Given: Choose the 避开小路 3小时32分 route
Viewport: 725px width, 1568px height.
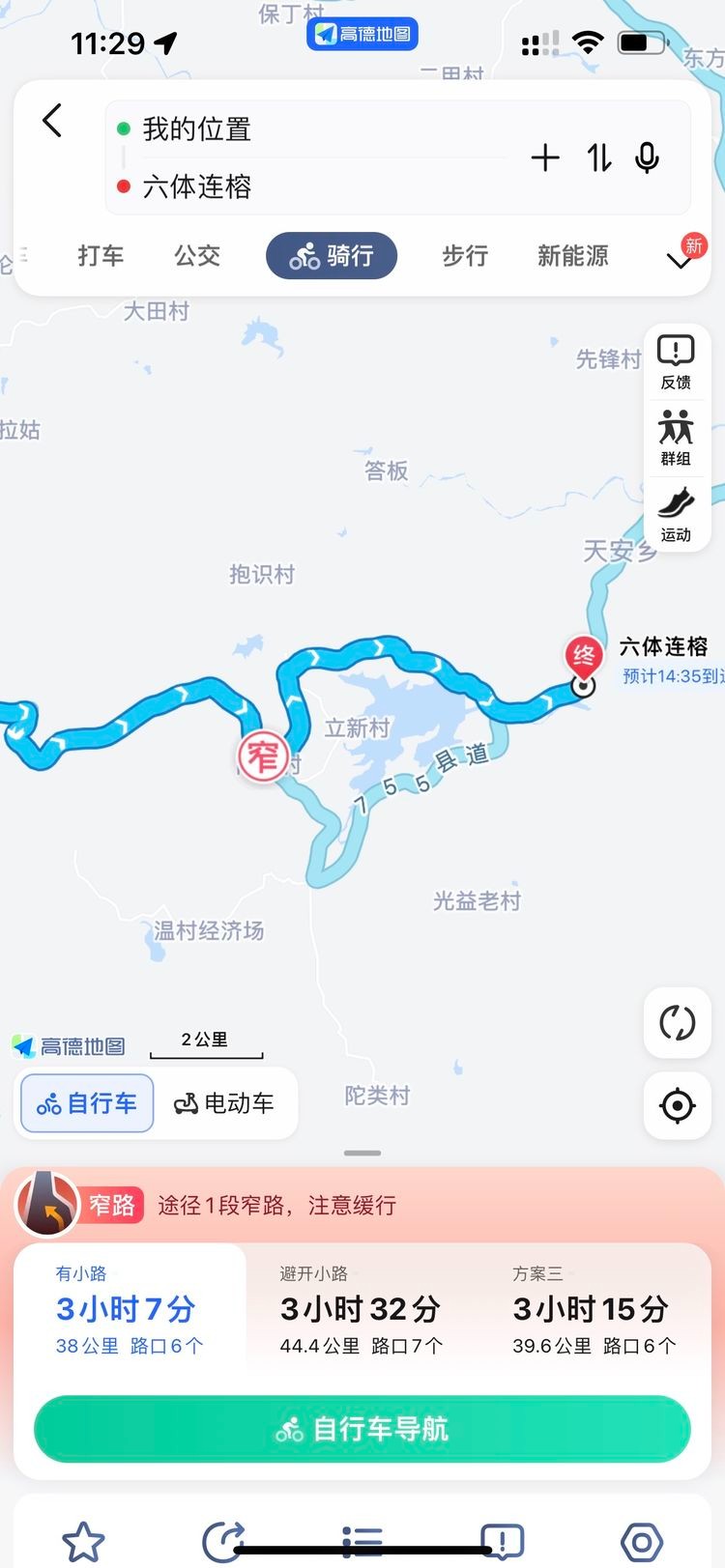Looking at the screenshot, I should click(362, 1310).
